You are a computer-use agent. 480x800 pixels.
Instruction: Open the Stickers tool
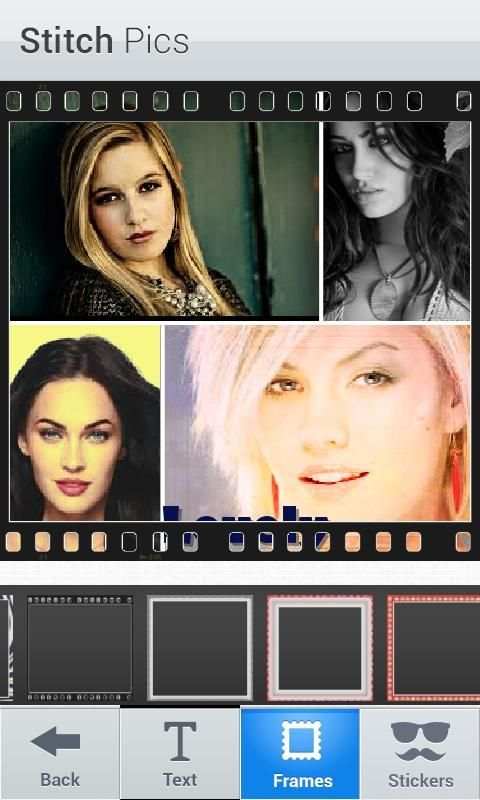[x=420, y=753]
